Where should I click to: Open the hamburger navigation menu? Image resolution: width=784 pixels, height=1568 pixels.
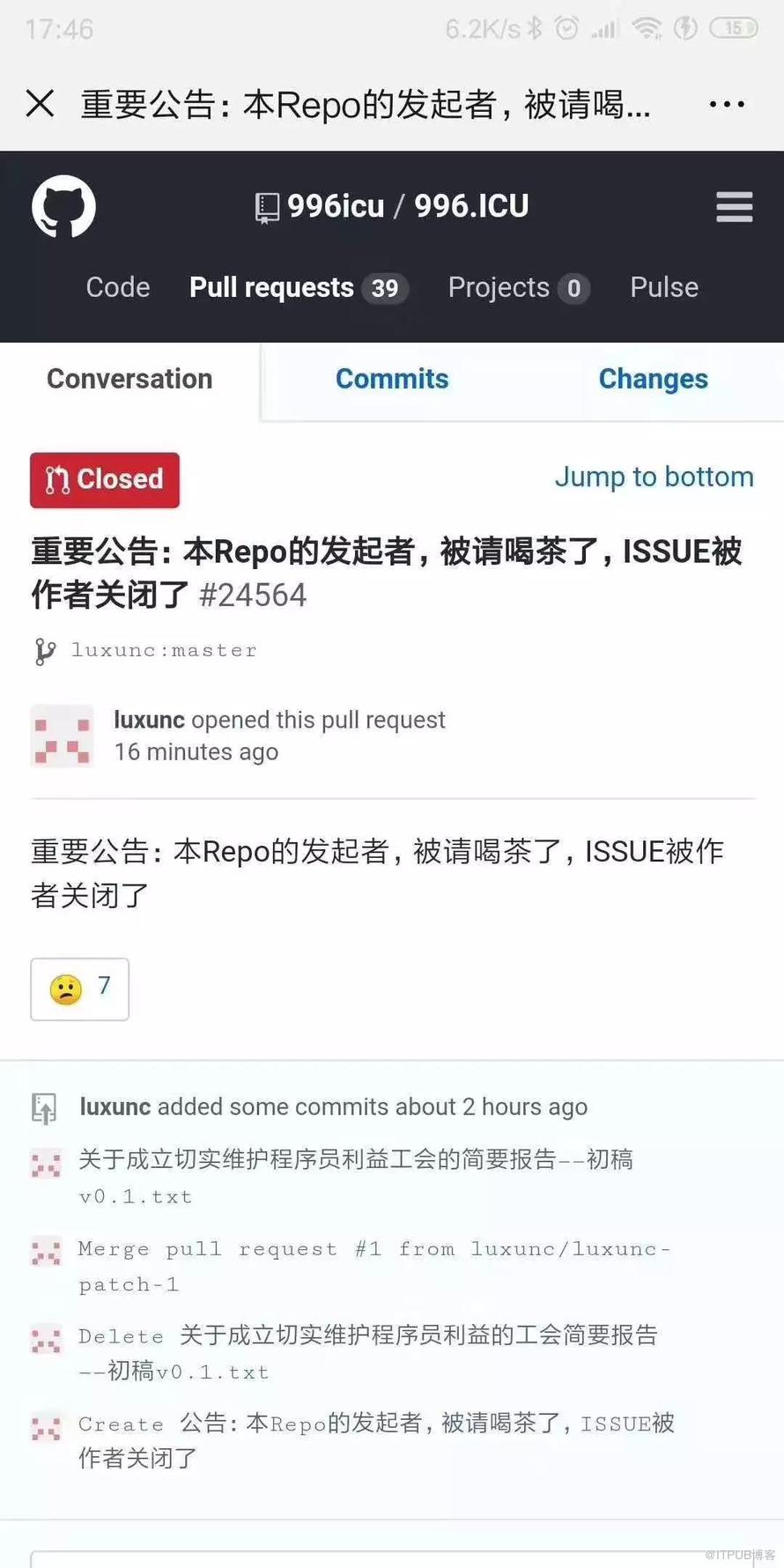point(734,207)
